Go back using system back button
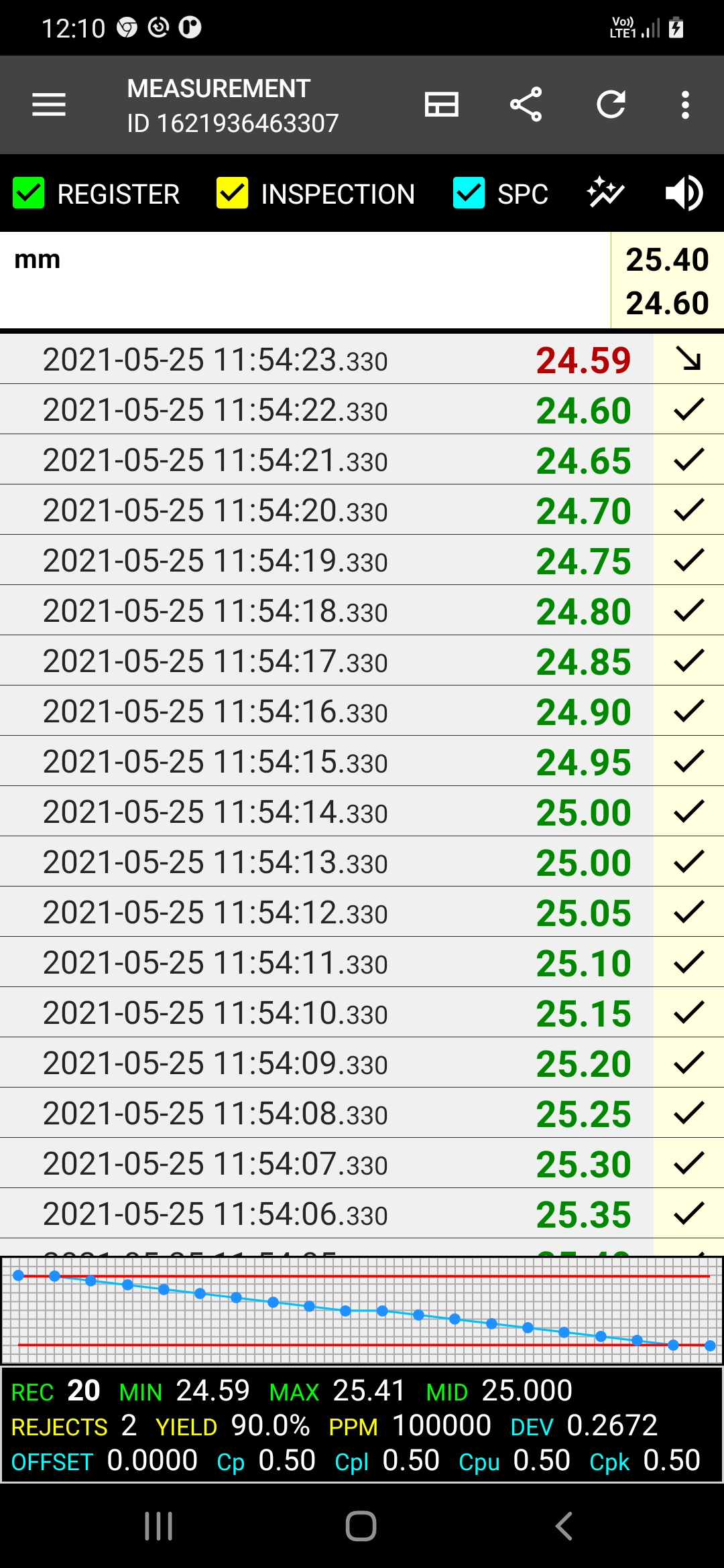The width and height of the screenshot is (724, 1568). click(564, 1526)
